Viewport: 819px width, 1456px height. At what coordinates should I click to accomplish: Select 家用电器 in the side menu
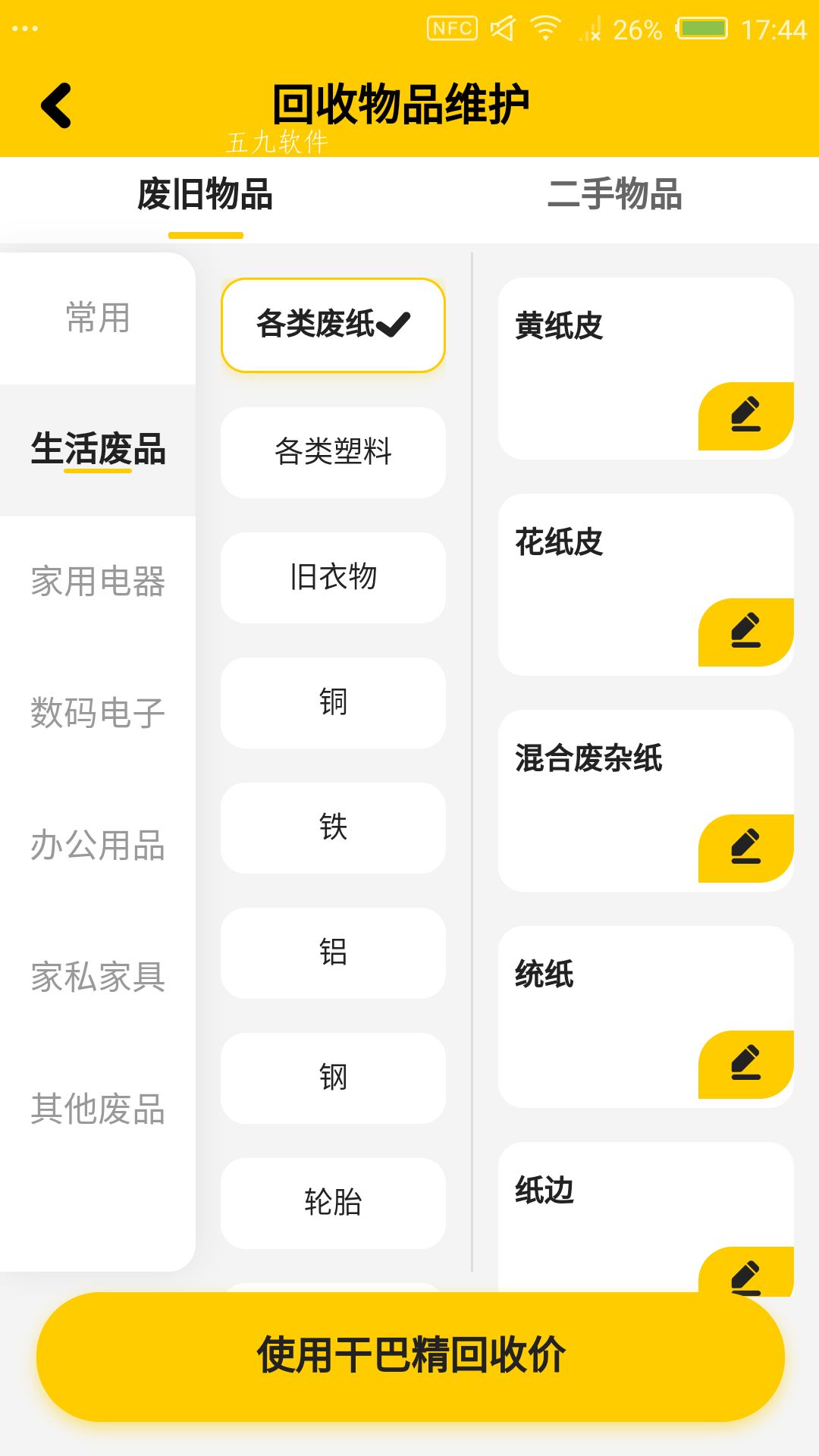98,582
